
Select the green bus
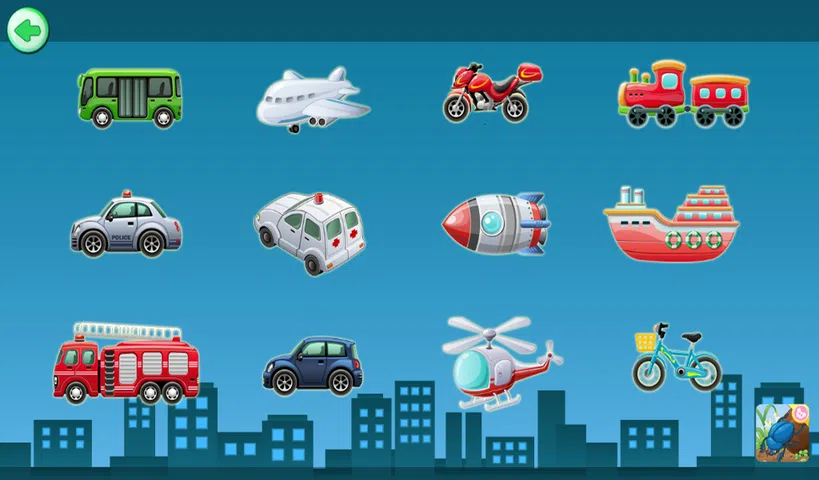130,98
